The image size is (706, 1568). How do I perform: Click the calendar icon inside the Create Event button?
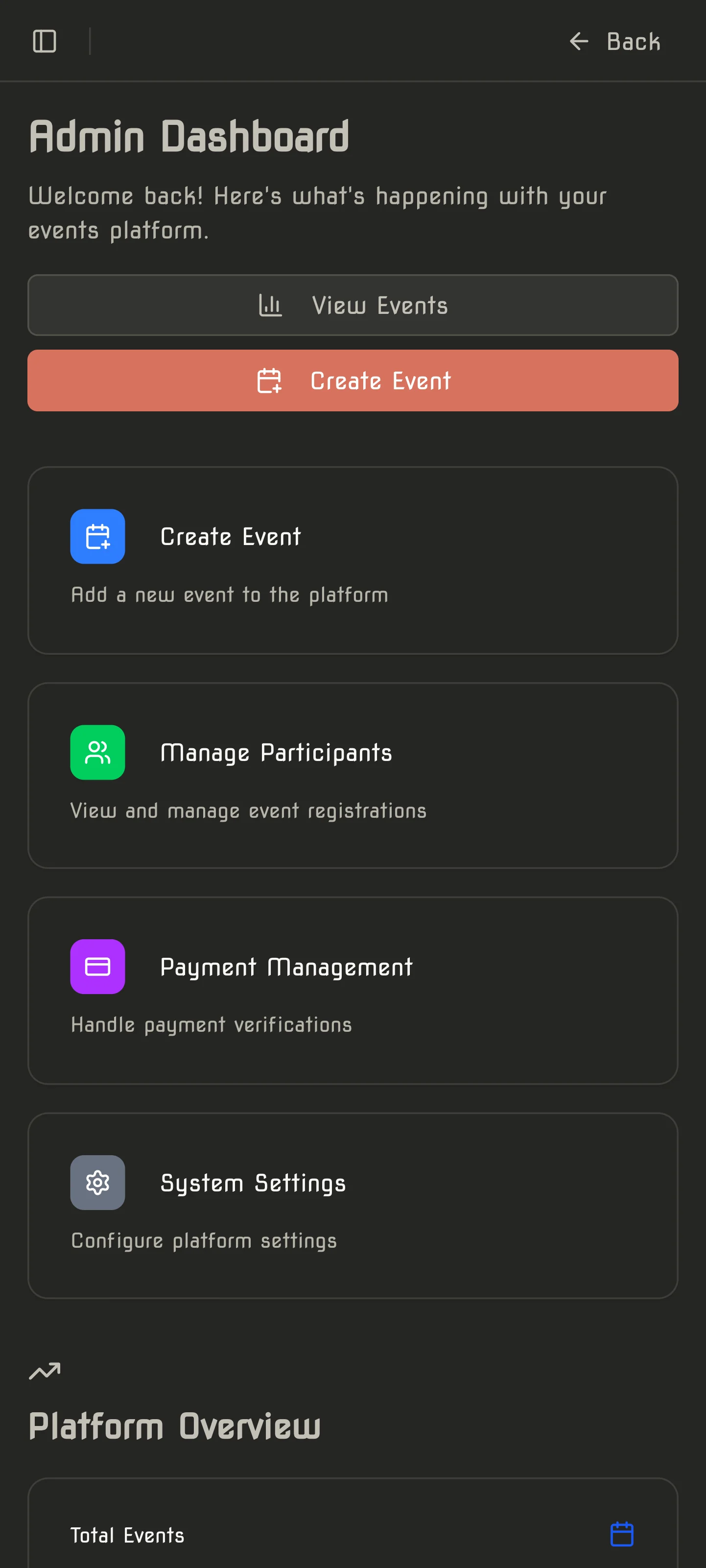point(270,380)
